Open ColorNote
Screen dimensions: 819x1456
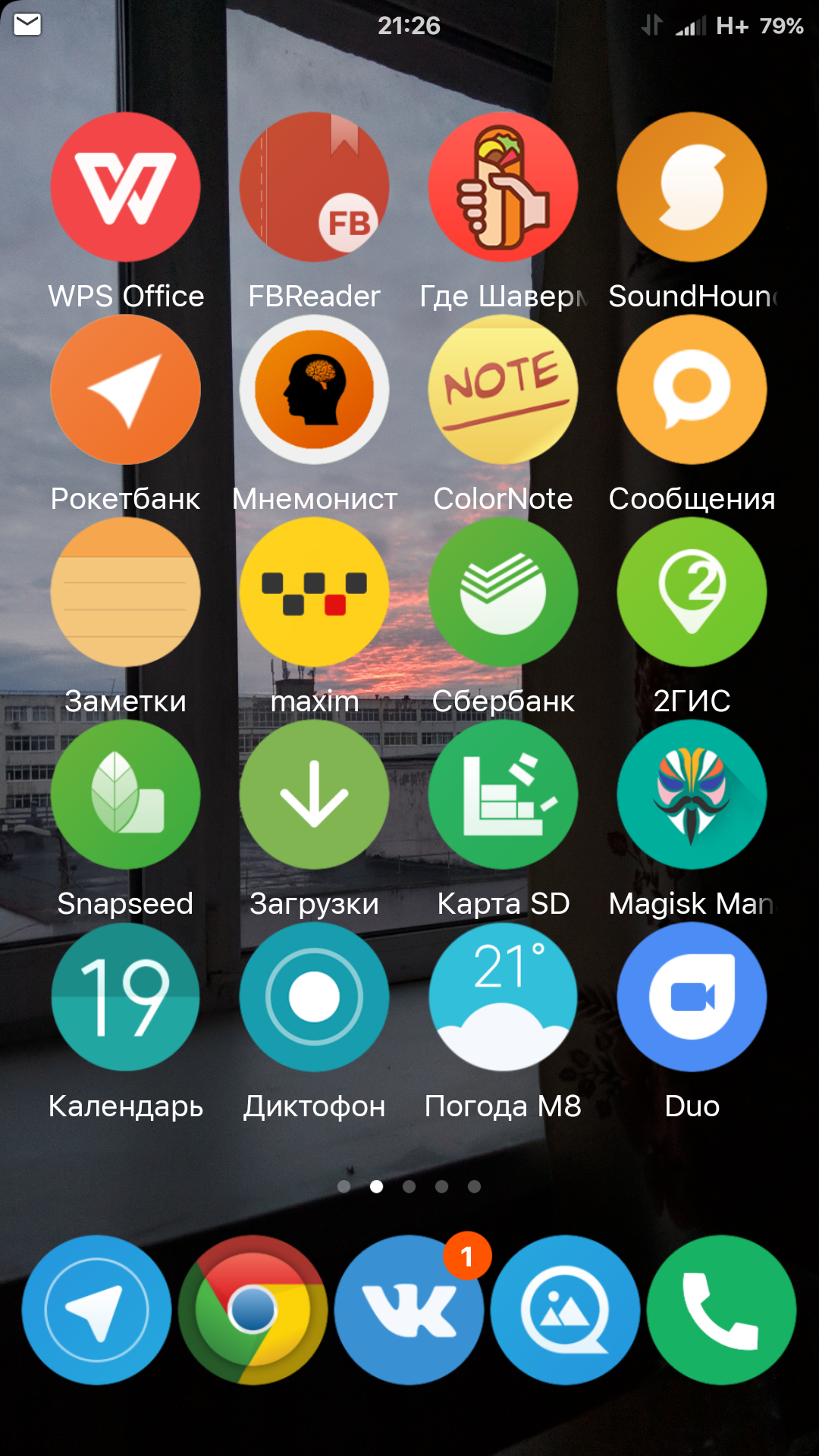coord(503,390)
